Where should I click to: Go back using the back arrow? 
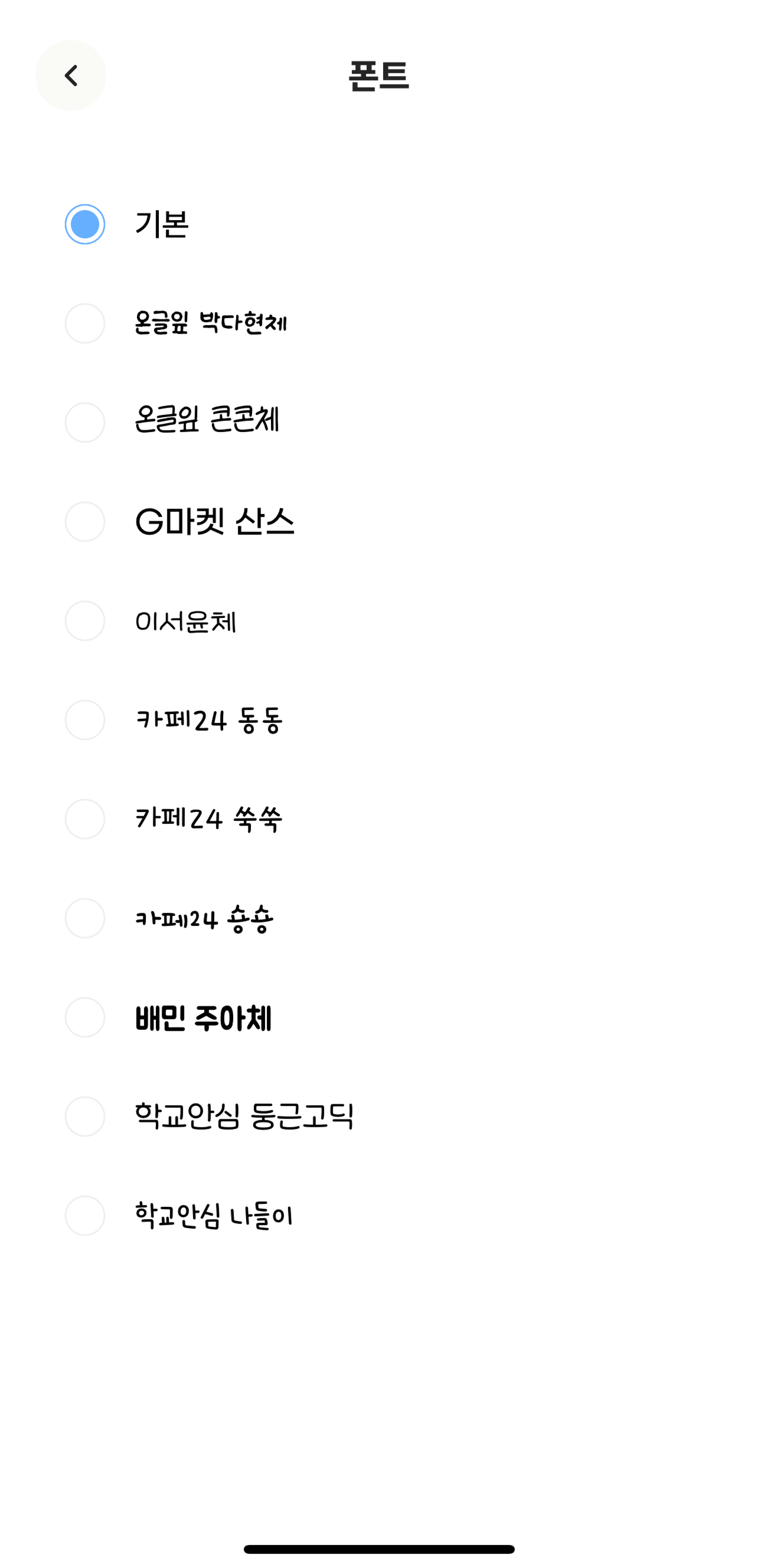tap(71, 75)
